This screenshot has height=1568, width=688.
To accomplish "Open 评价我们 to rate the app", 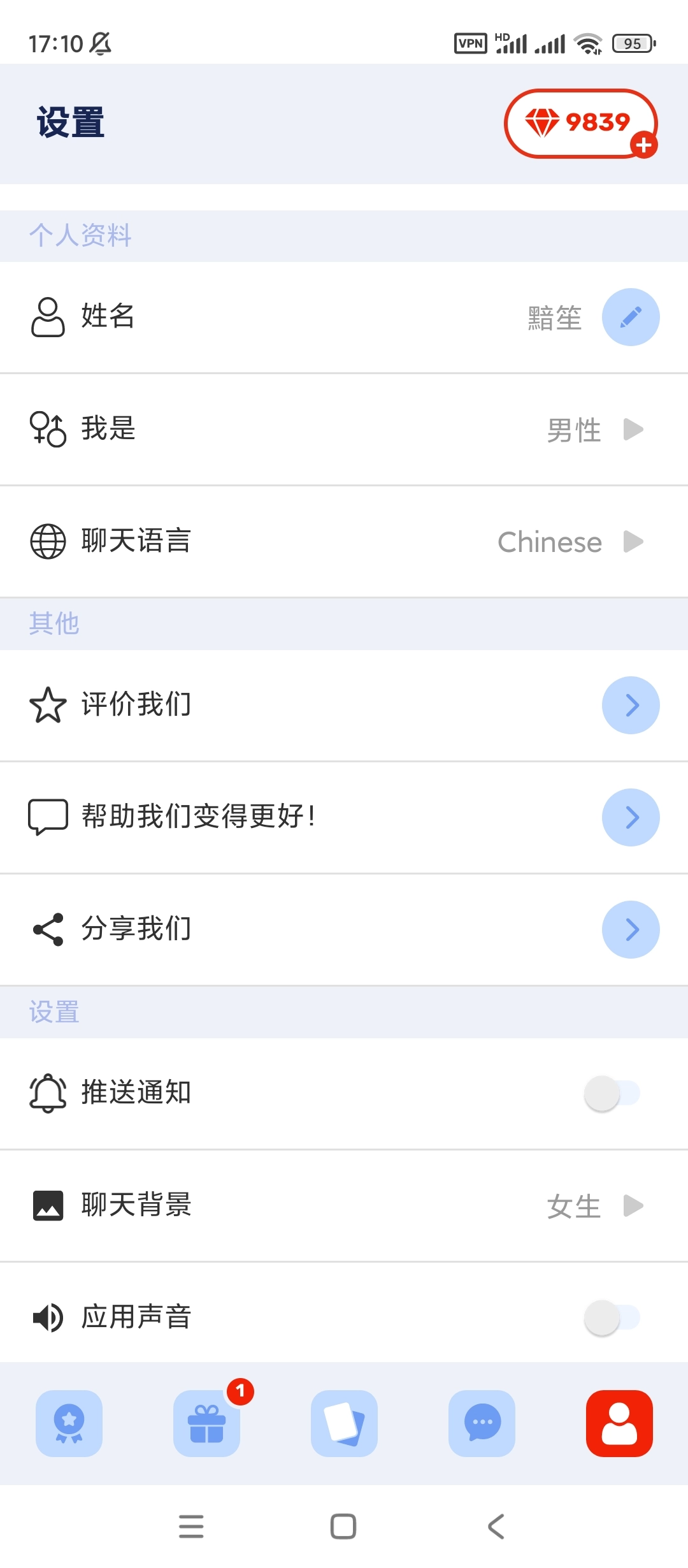I will [630, 705].
